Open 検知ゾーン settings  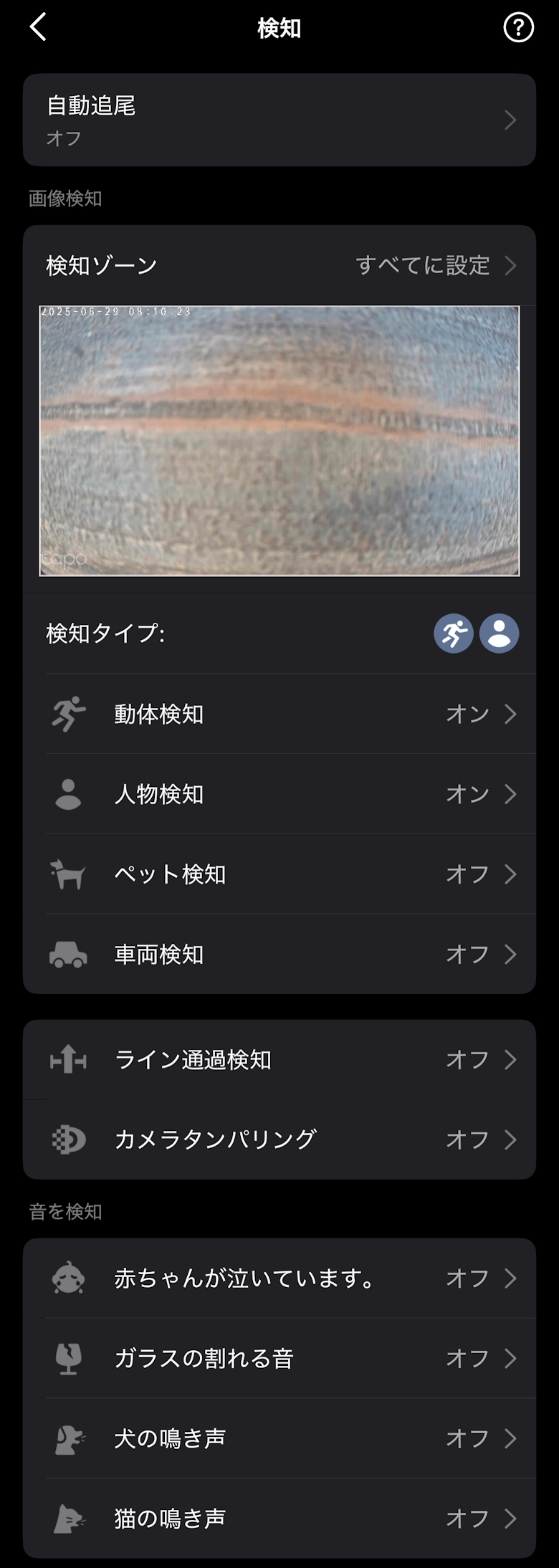279,265
